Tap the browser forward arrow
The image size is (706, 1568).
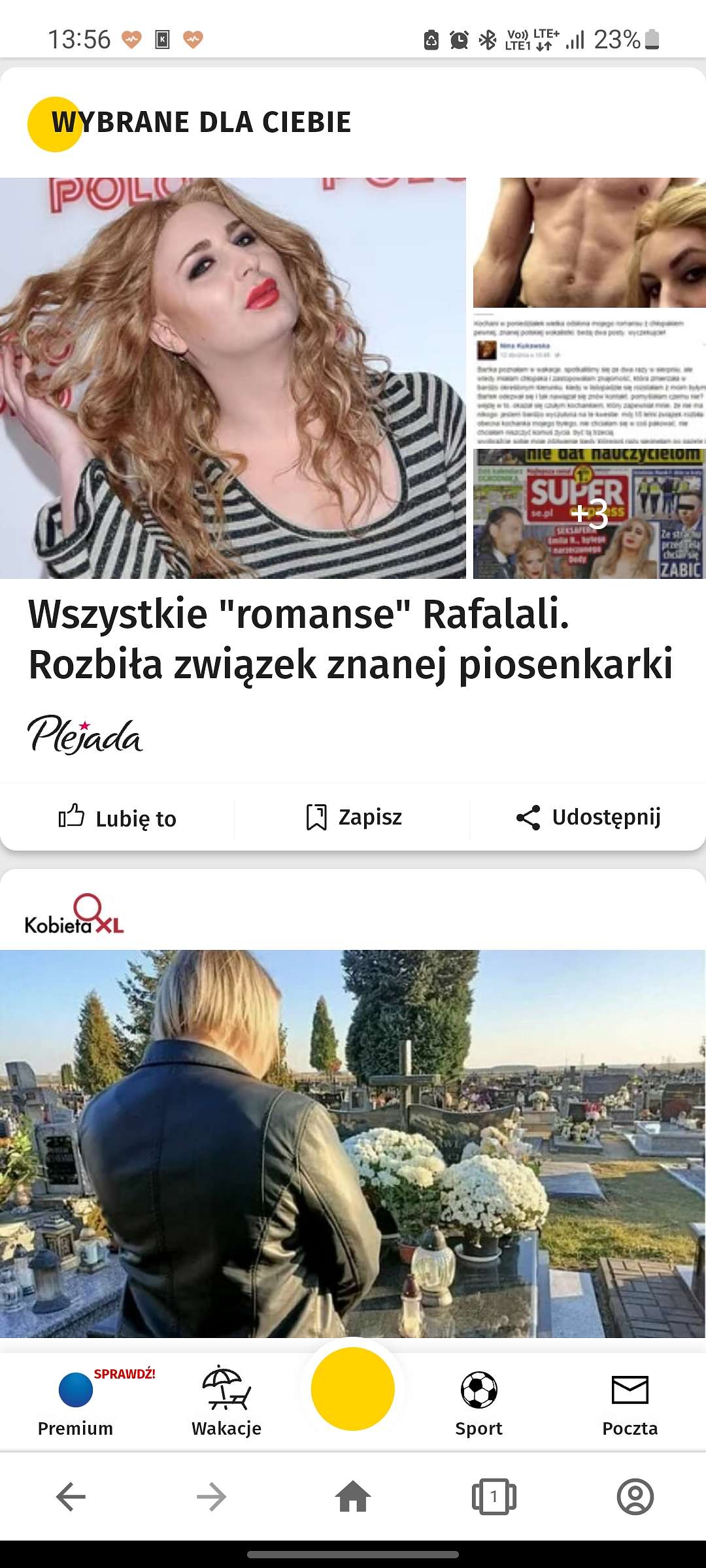pyautogui.click(x=212, y=1497)
